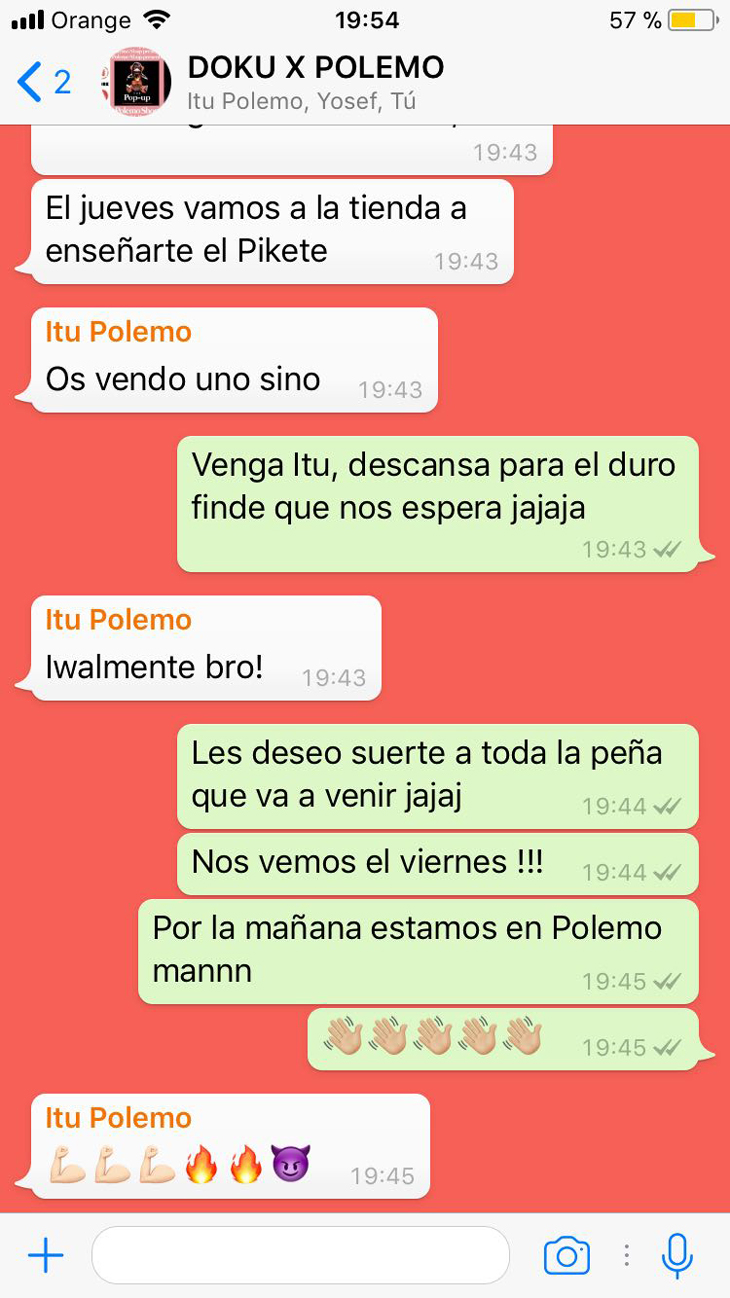Open the attachment plus menu
This screenshot has height=1298, width=730.
tap(46, 1255)
